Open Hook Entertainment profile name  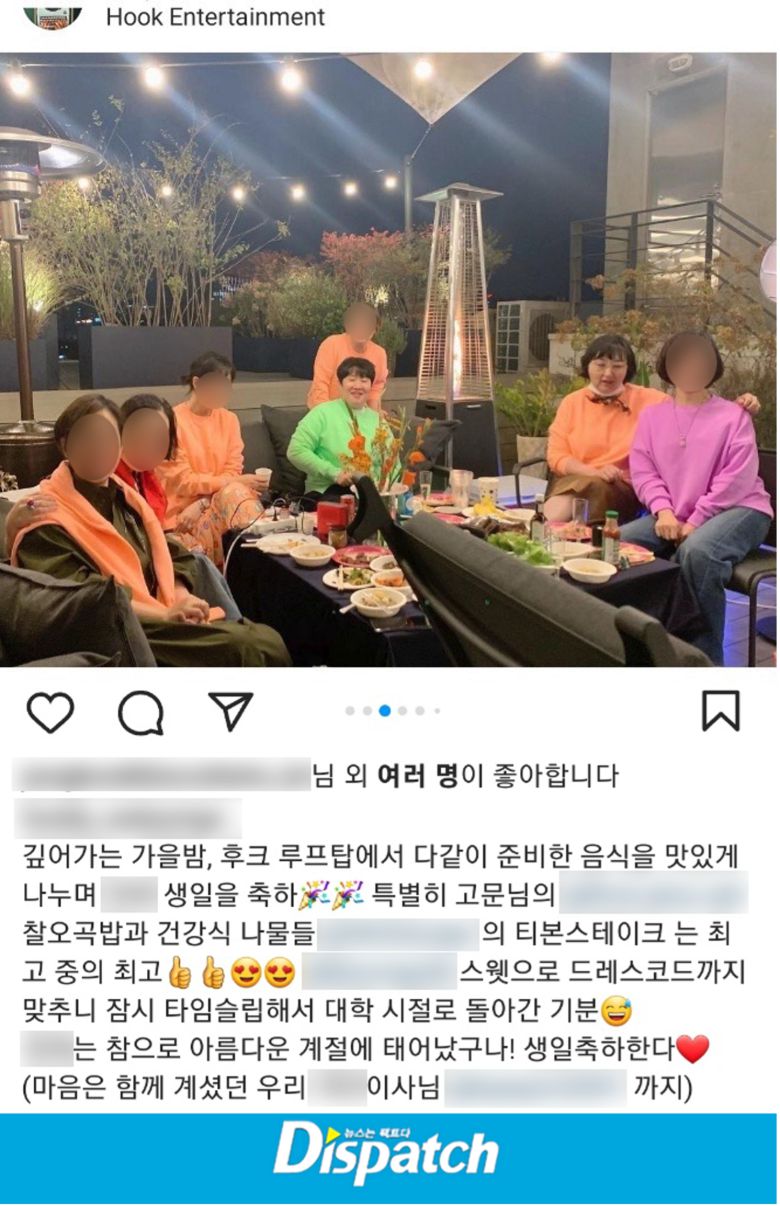[x=215, y=17]
